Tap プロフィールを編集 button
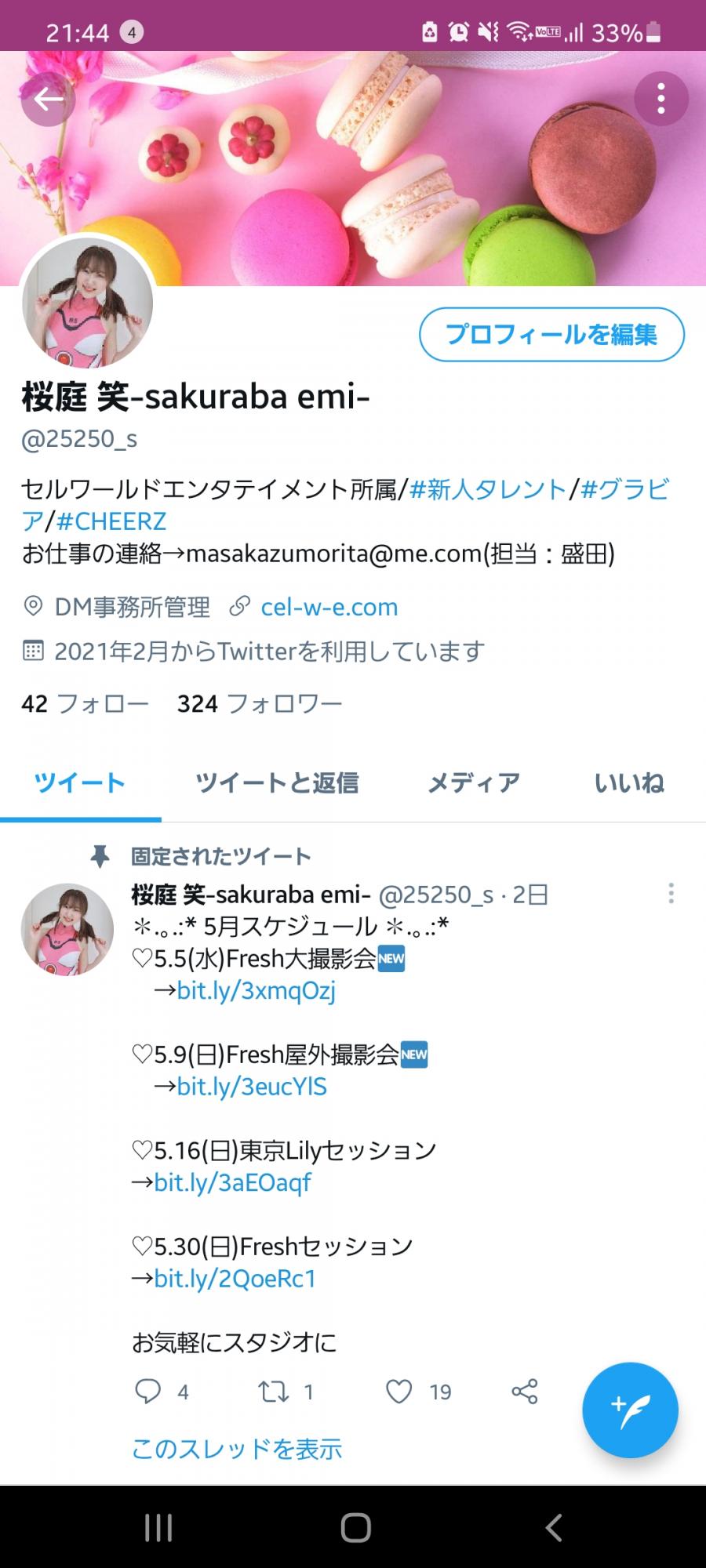 (x=551, y=335)
